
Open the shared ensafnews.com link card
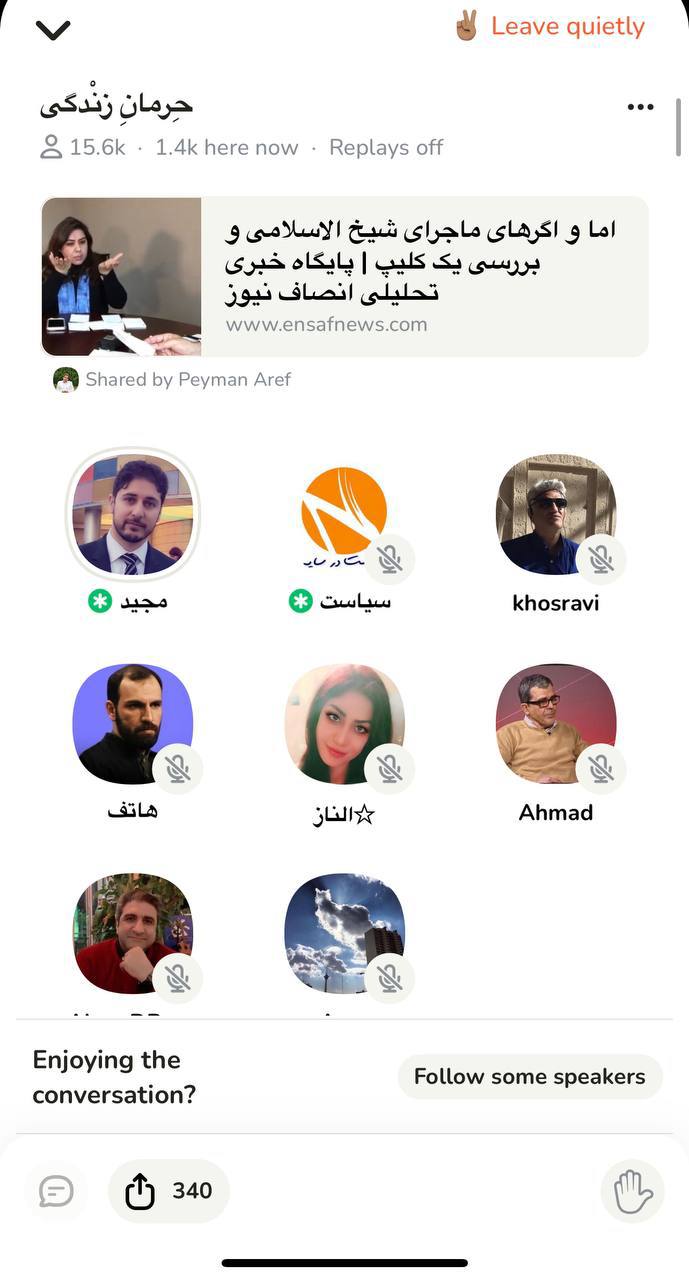click(344, 277)
